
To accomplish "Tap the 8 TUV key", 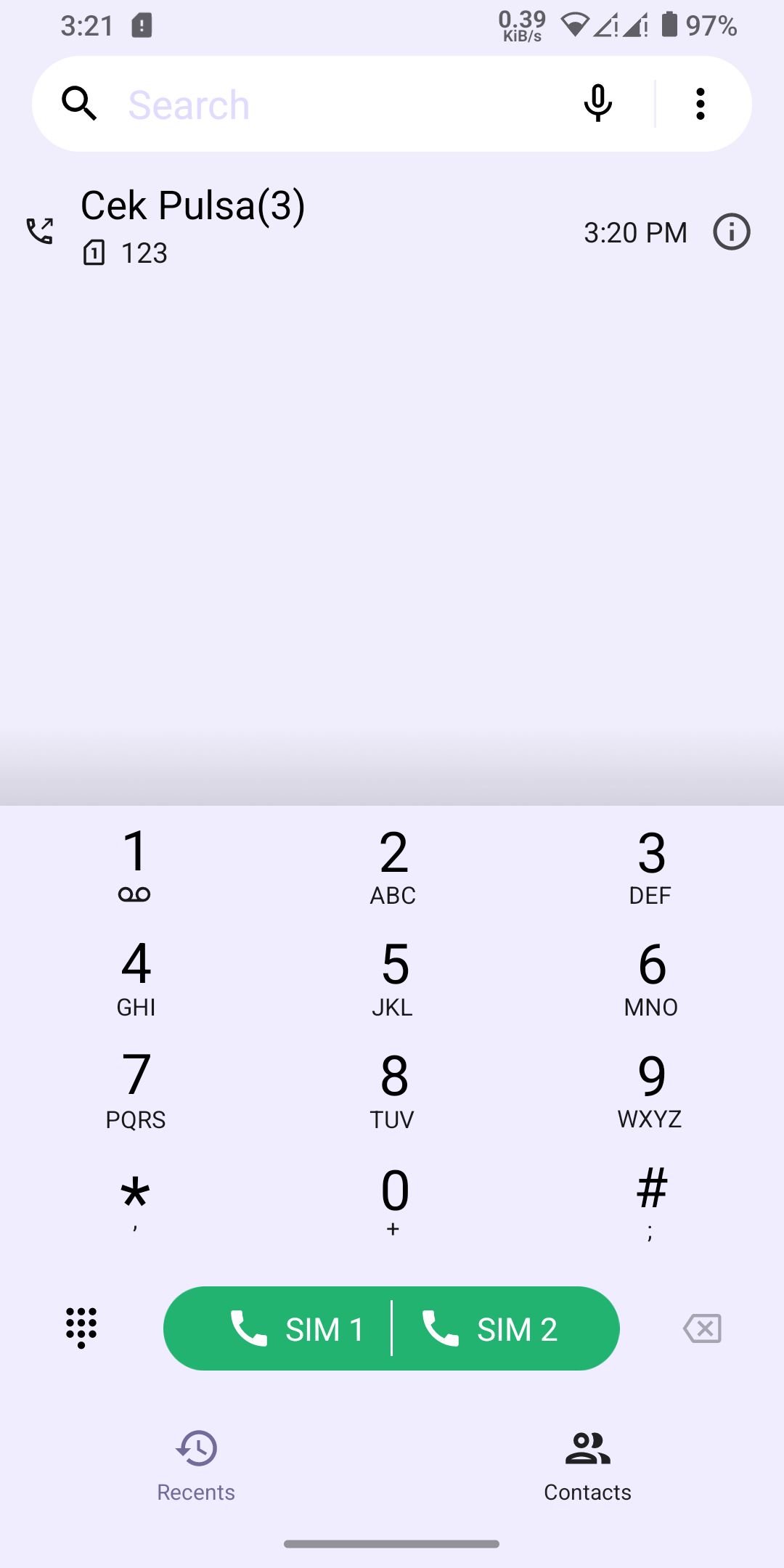I will pyautogui.click(x=393, y=1090).
